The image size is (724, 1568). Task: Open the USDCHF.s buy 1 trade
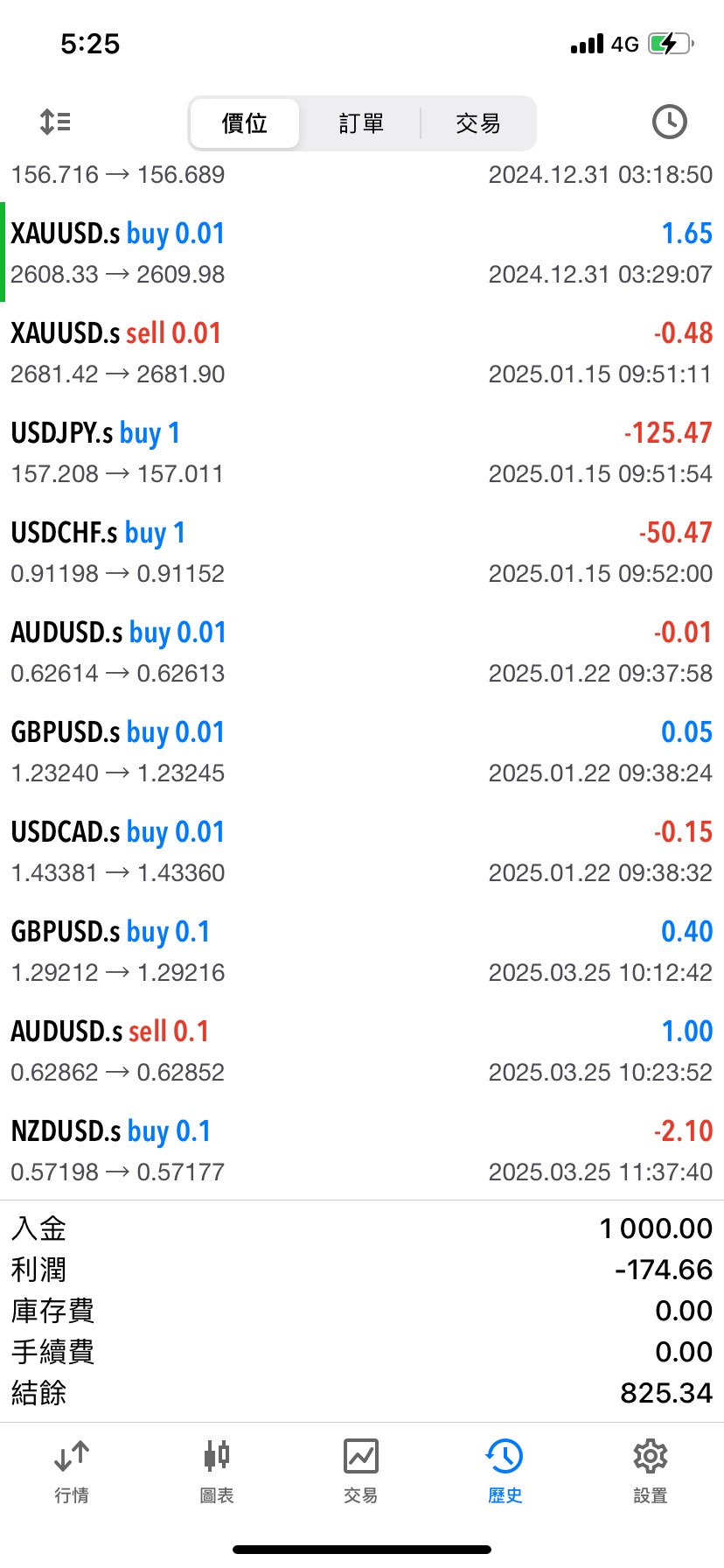pos(362,551)
